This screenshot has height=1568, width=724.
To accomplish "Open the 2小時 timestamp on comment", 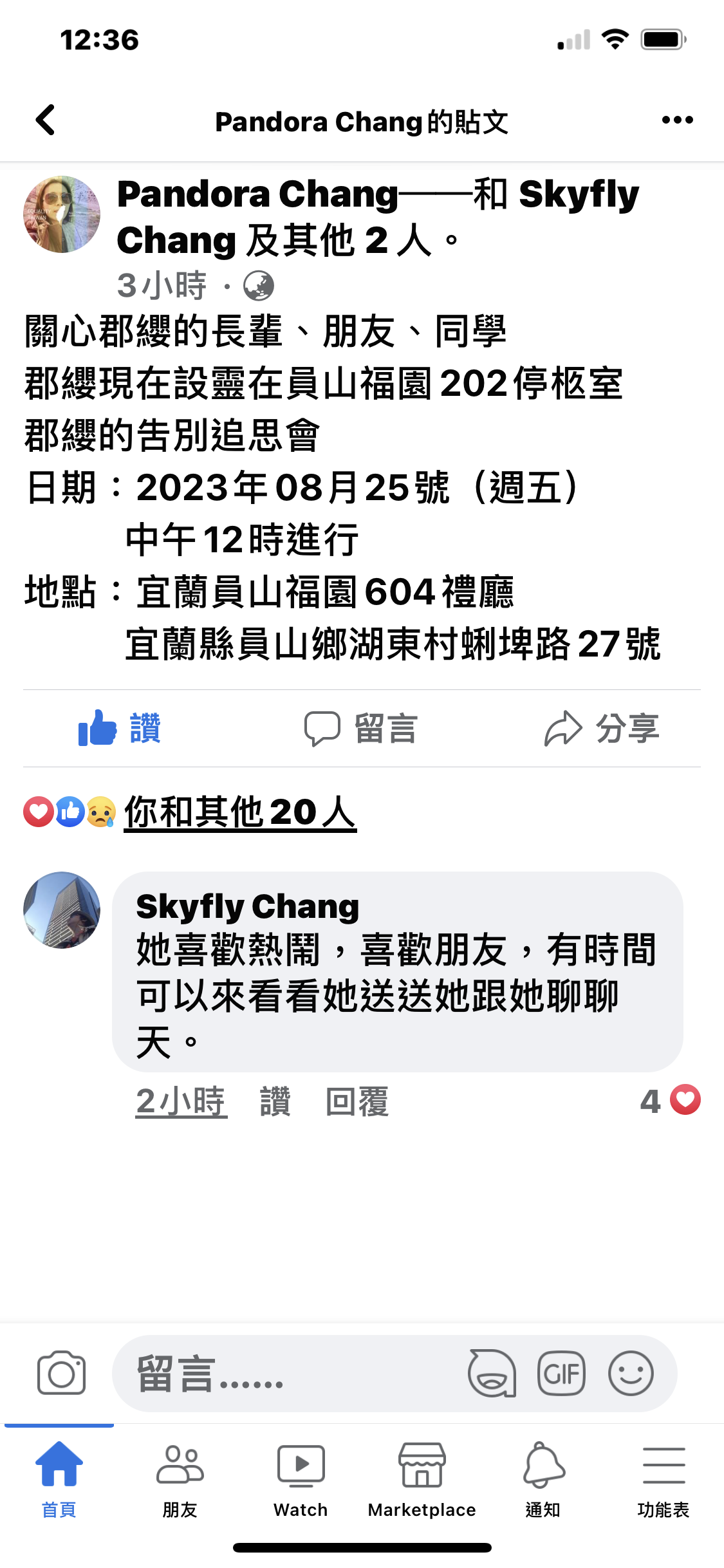I will tap(181, 1101).
